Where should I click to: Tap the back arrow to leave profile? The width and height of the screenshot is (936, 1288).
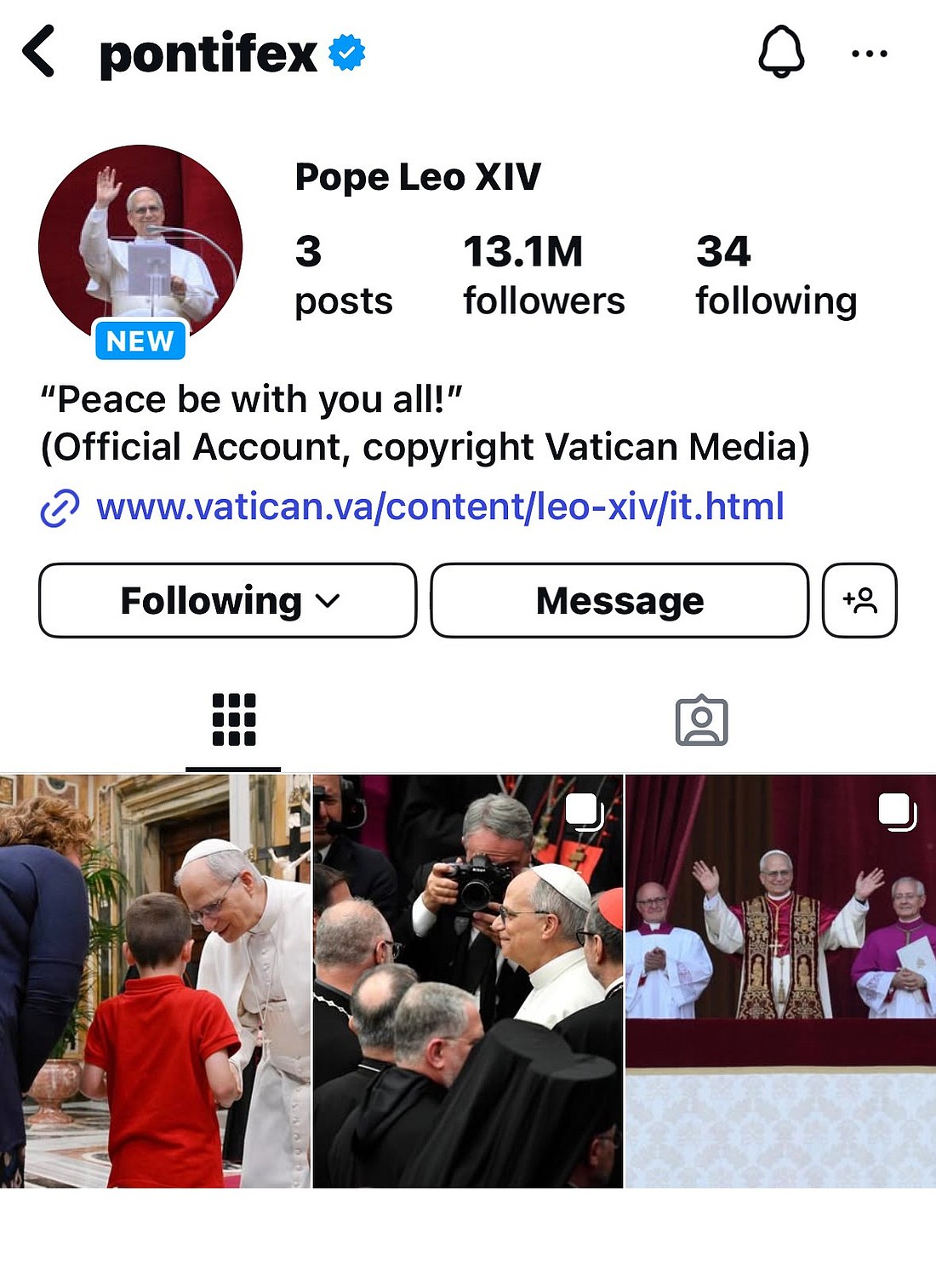coord(38,53)
